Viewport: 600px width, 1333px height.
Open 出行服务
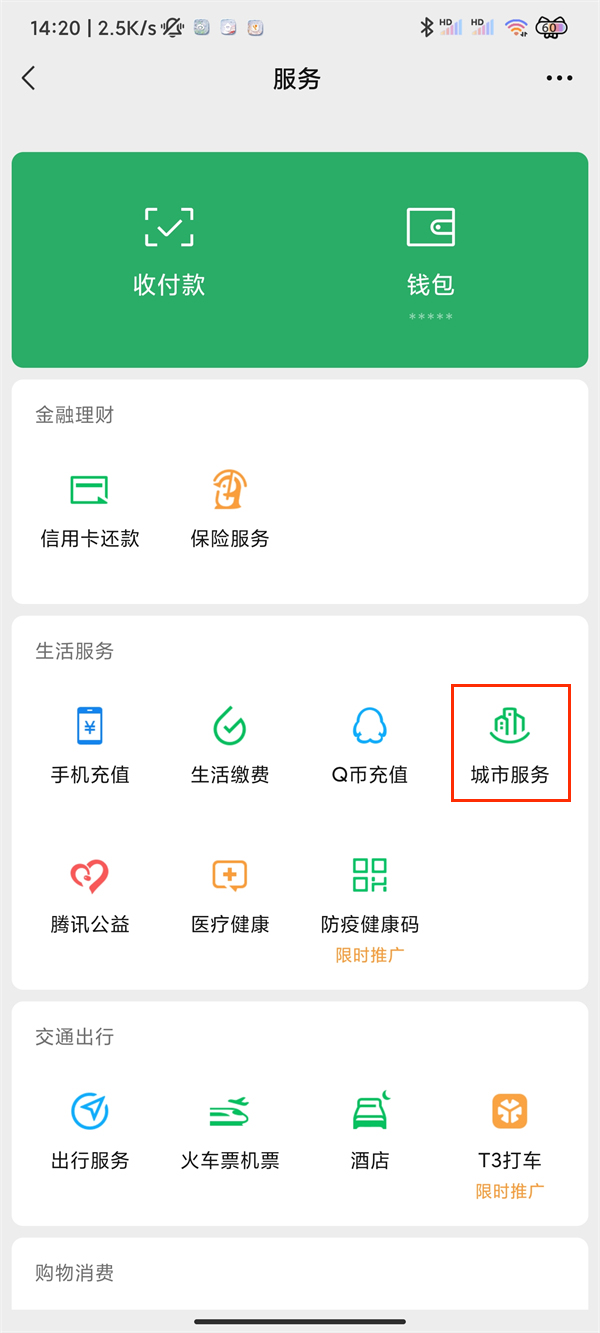coord(90,1131)
